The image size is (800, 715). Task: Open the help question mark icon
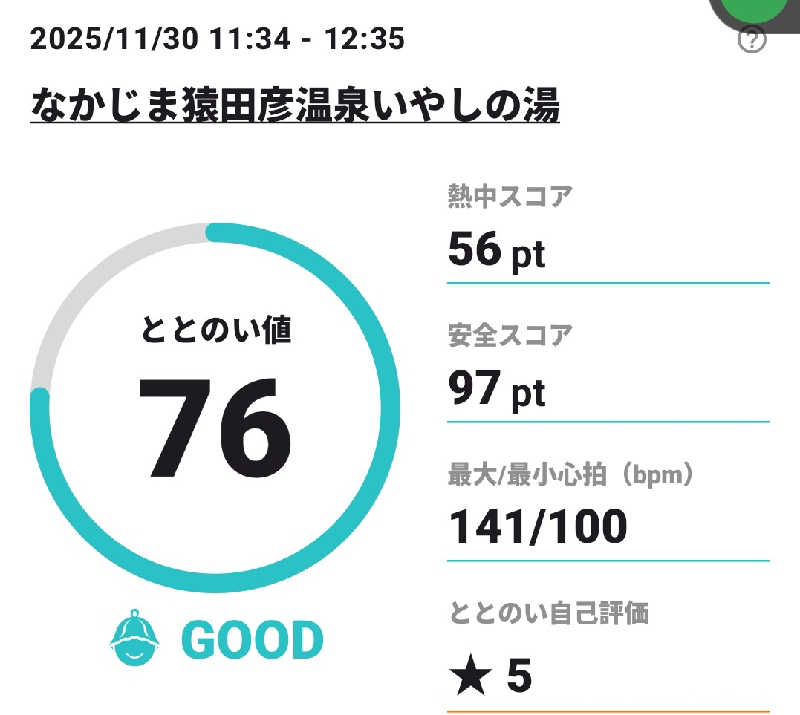point(751,42)
